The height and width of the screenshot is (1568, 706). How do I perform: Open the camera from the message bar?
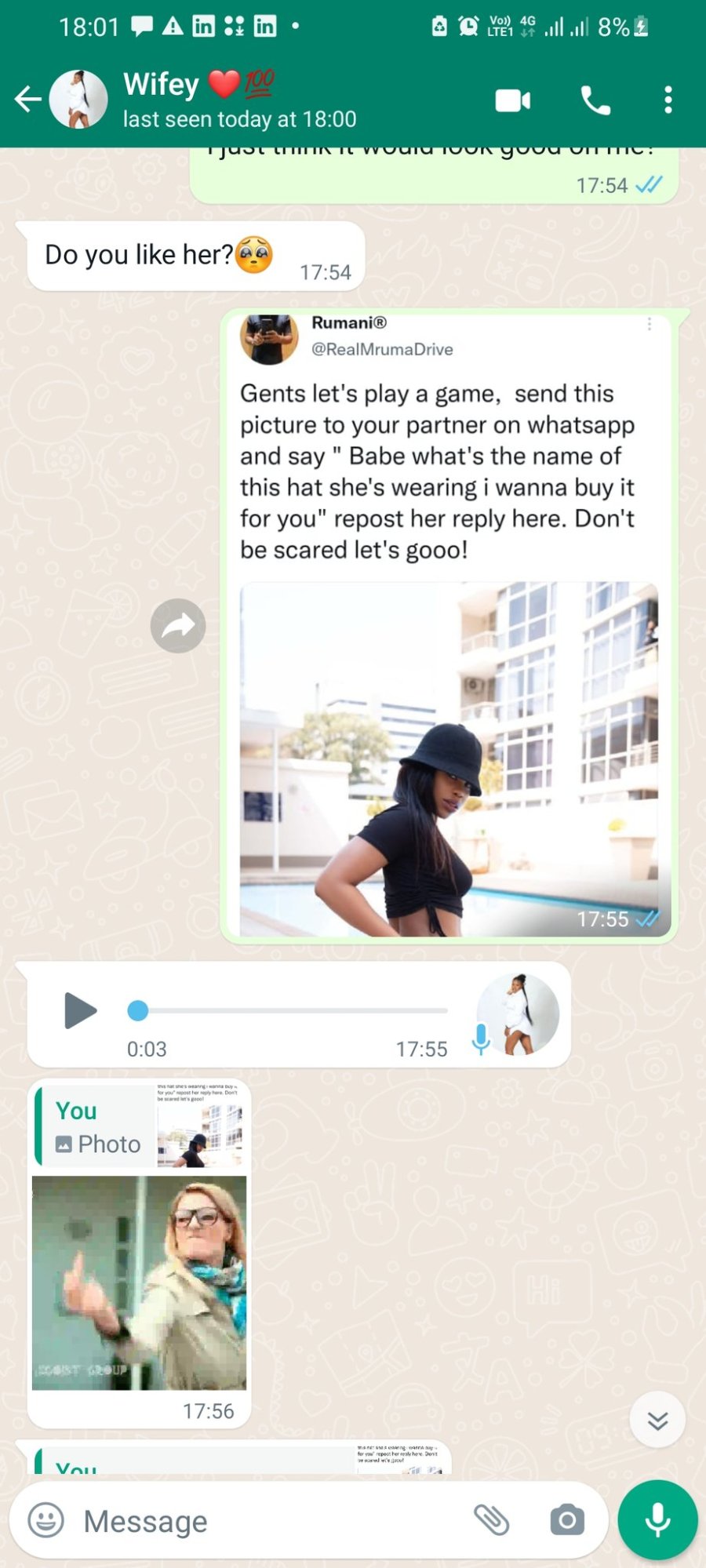(567, 1520)
